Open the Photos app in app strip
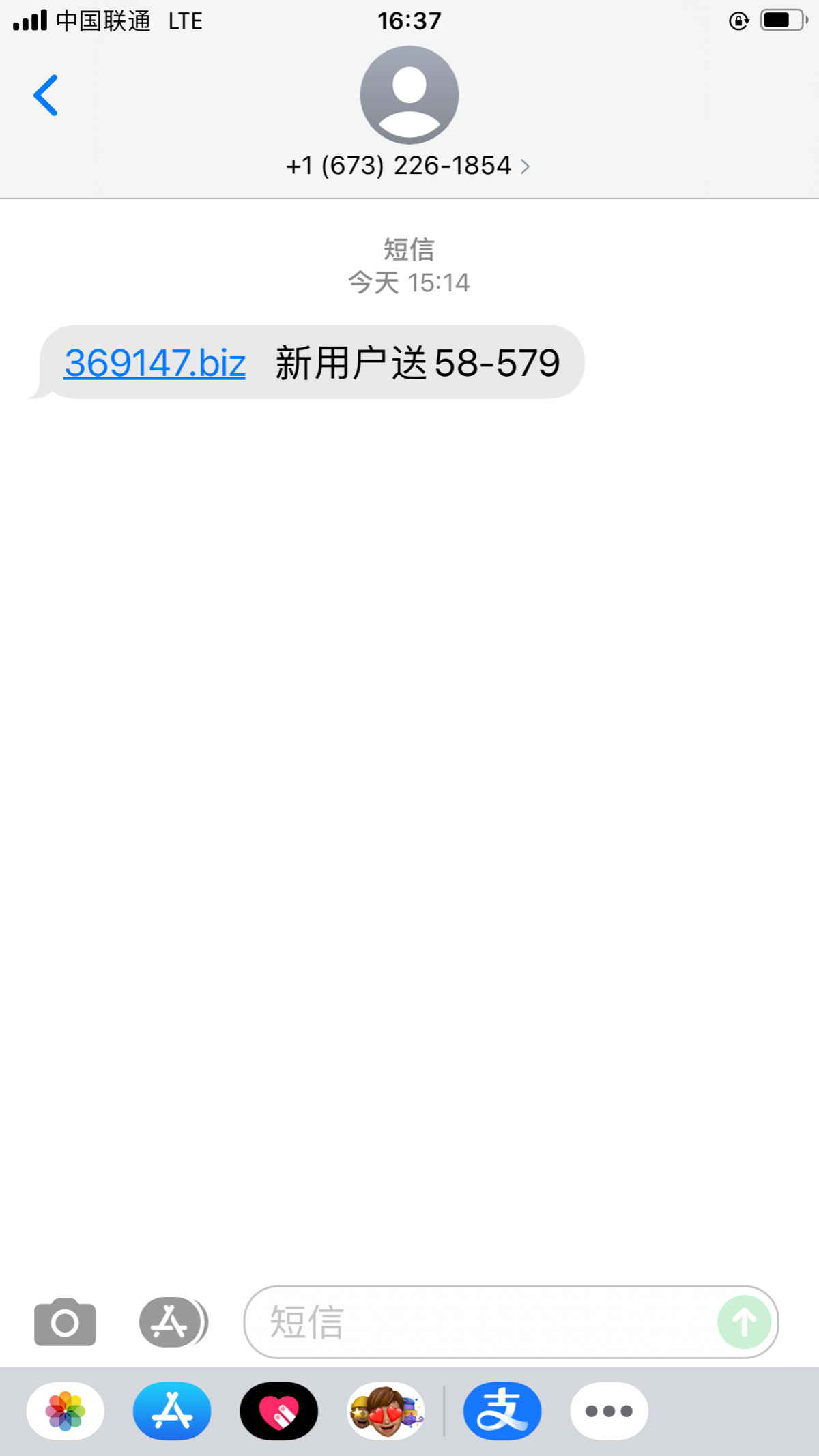The height and width of the screenshot is (1456, 819). (66, 1411)
